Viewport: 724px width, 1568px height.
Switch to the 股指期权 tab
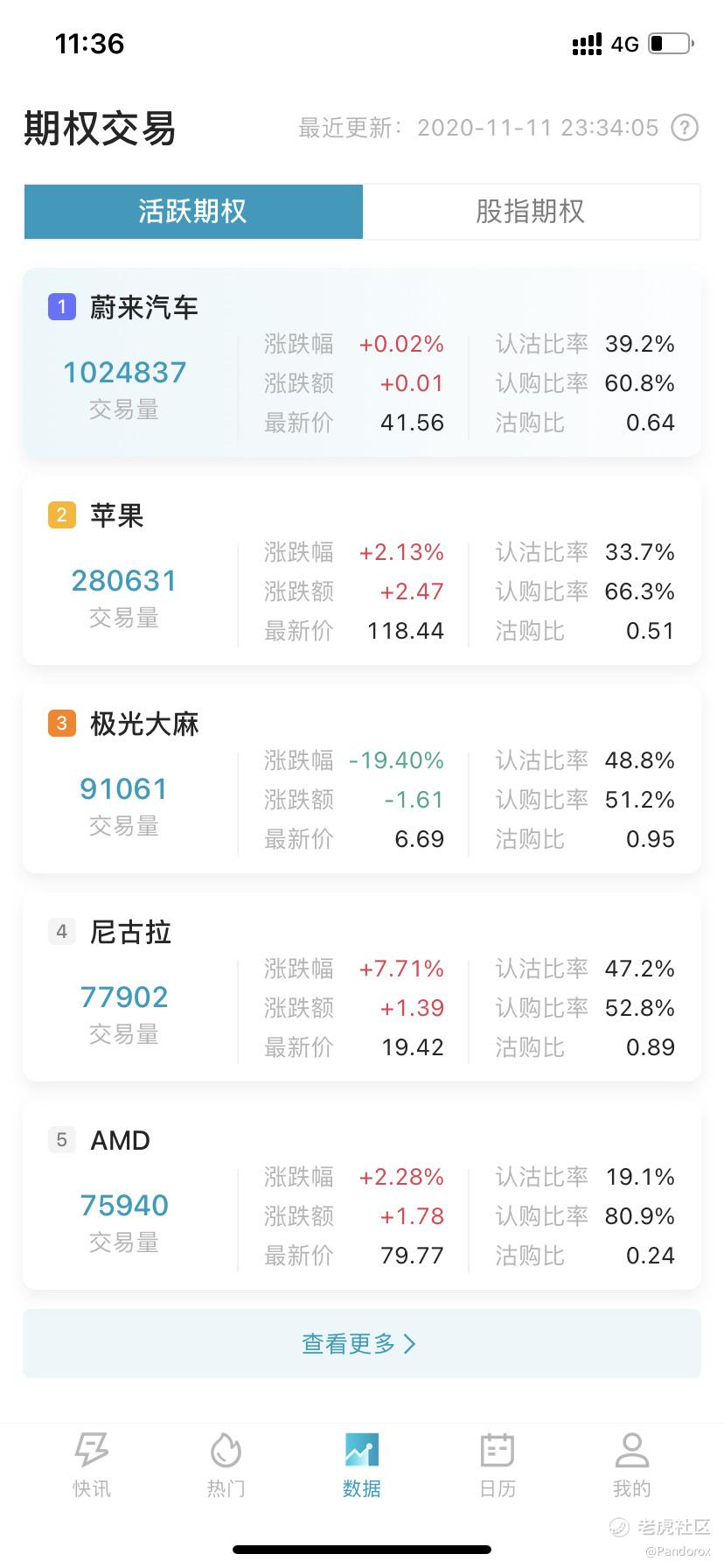click(531, 212)
